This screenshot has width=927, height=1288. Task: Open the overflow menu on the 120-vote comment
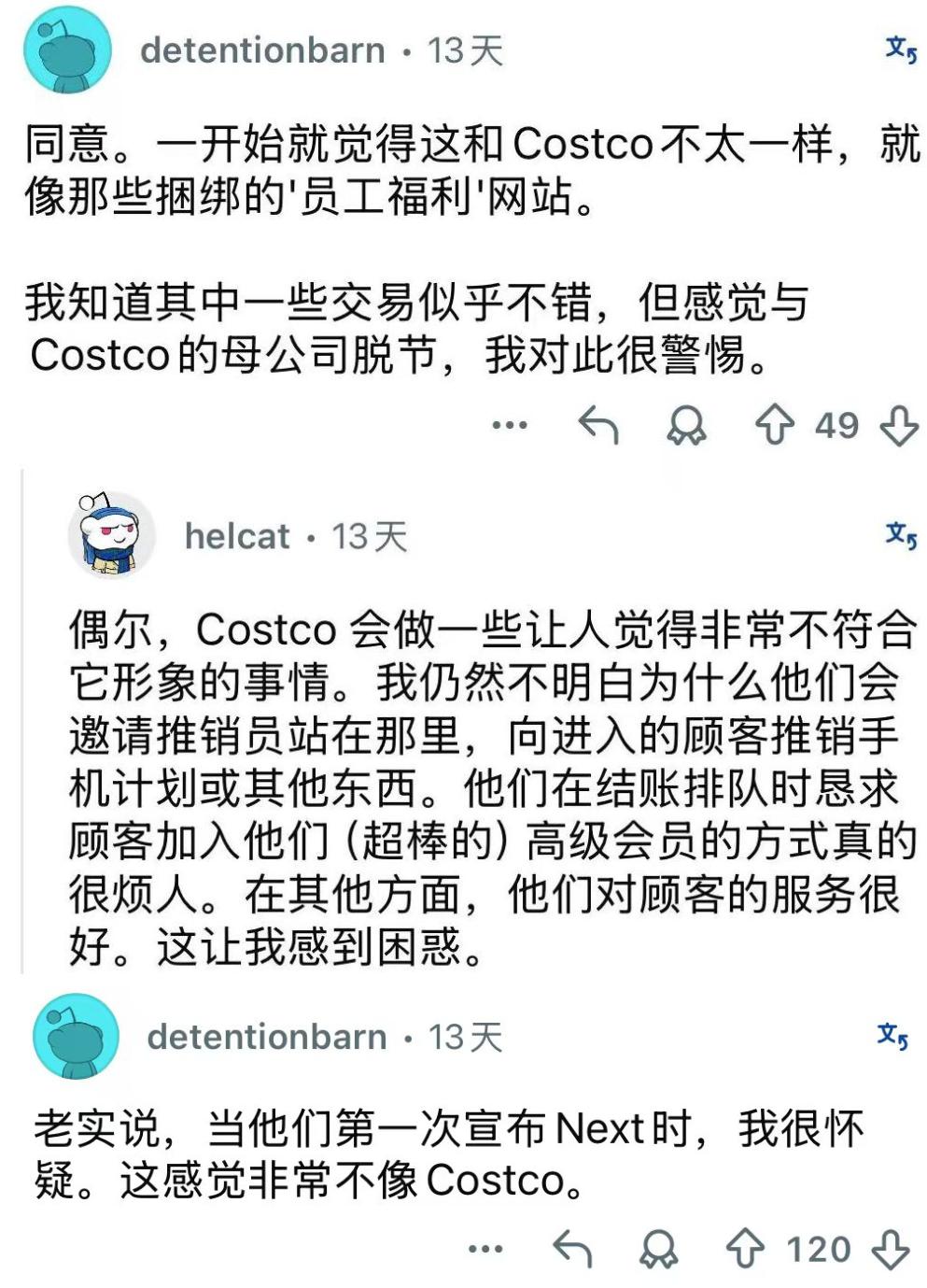point(485,1249)
